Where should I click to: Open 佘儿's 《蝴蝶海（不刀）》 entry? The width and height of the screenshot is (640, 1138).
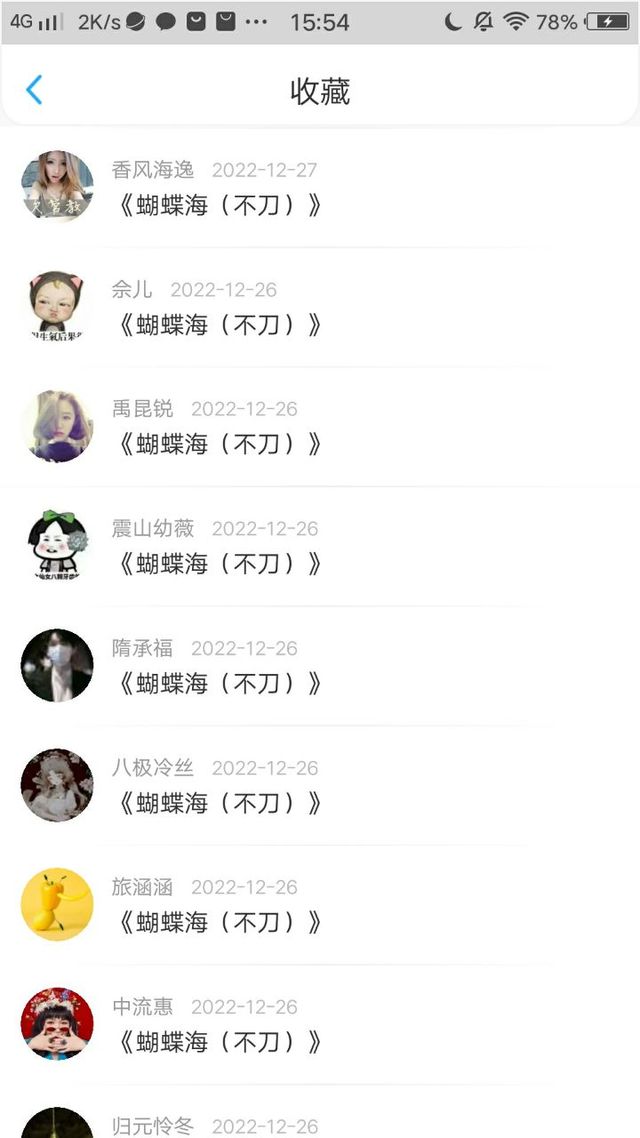pyautogui.click(x=220, y=325)
